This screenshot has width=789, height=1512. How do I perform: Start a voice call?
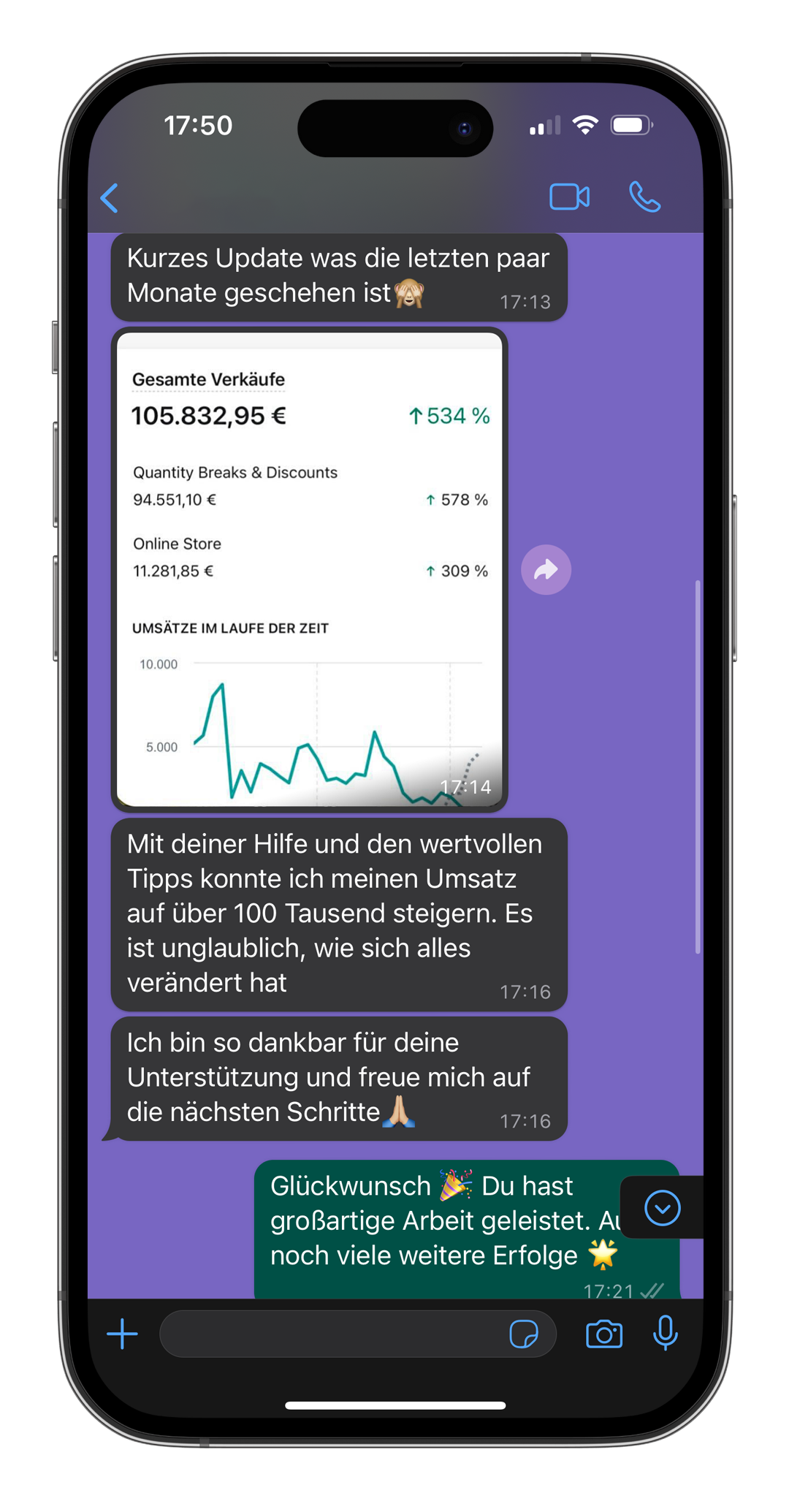(644, 197)
